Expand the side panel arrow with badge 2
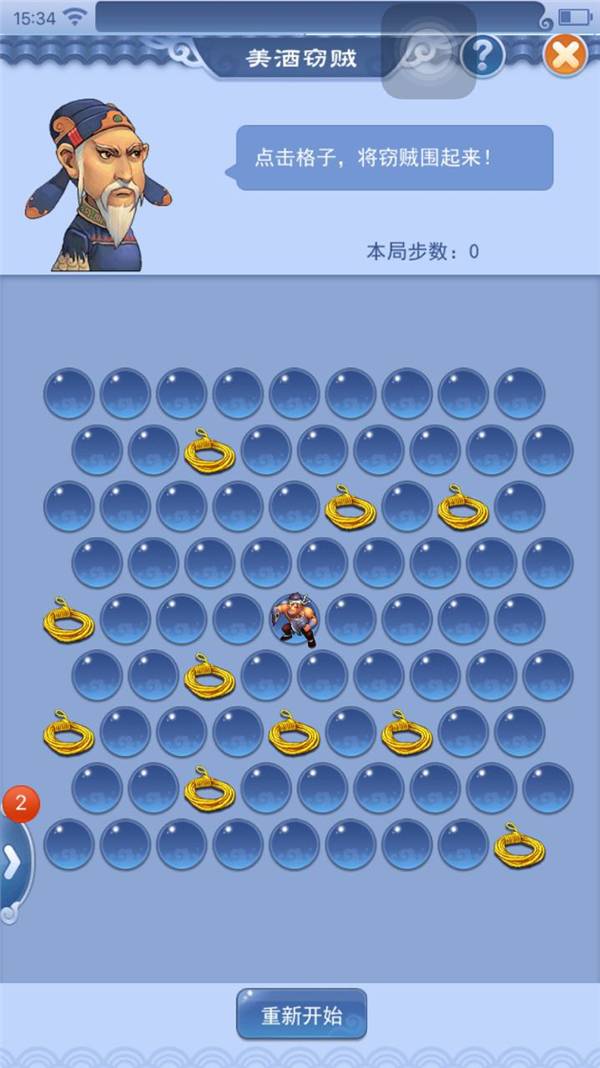 coord(14,862)
